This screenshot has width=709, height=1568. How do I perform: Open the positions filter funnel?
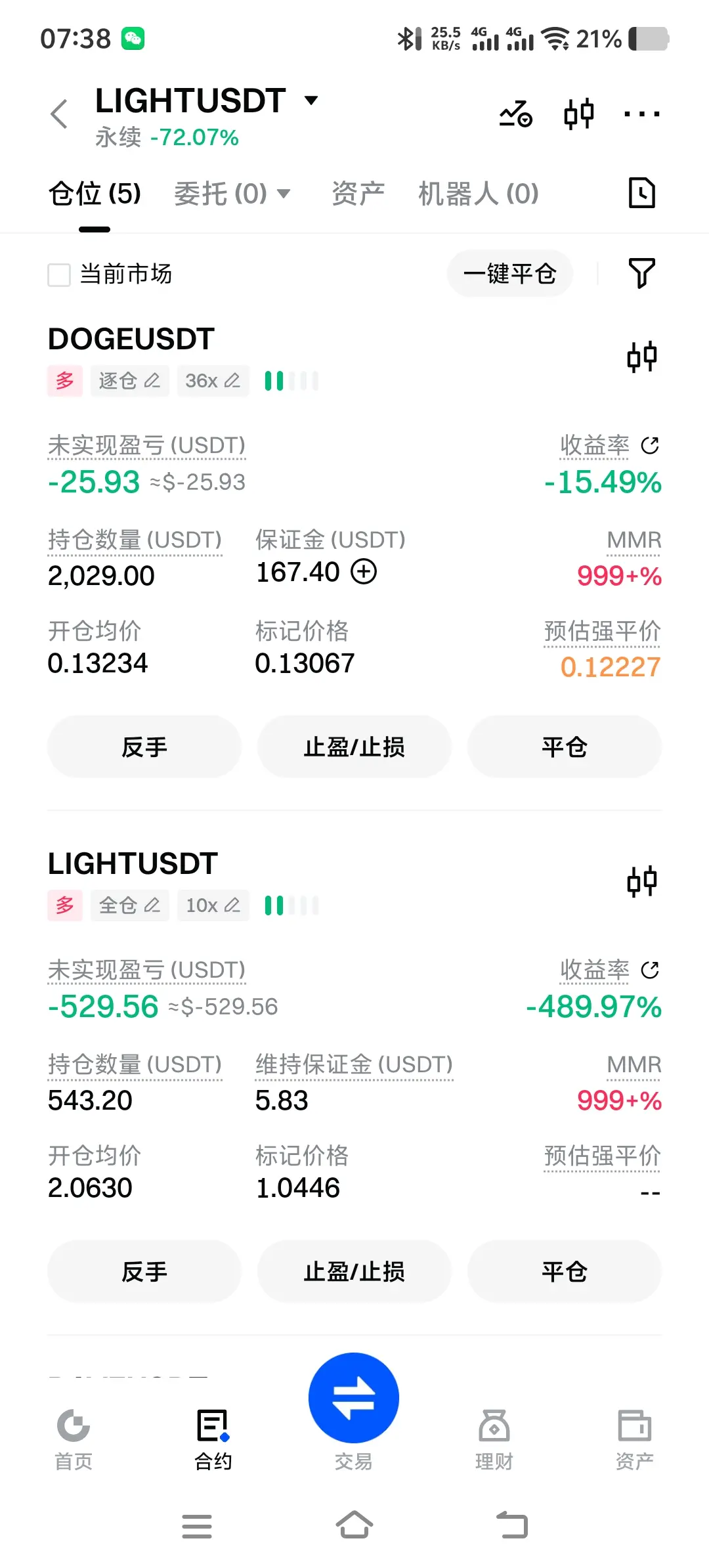pyautogui.click(x=641, y=273)
